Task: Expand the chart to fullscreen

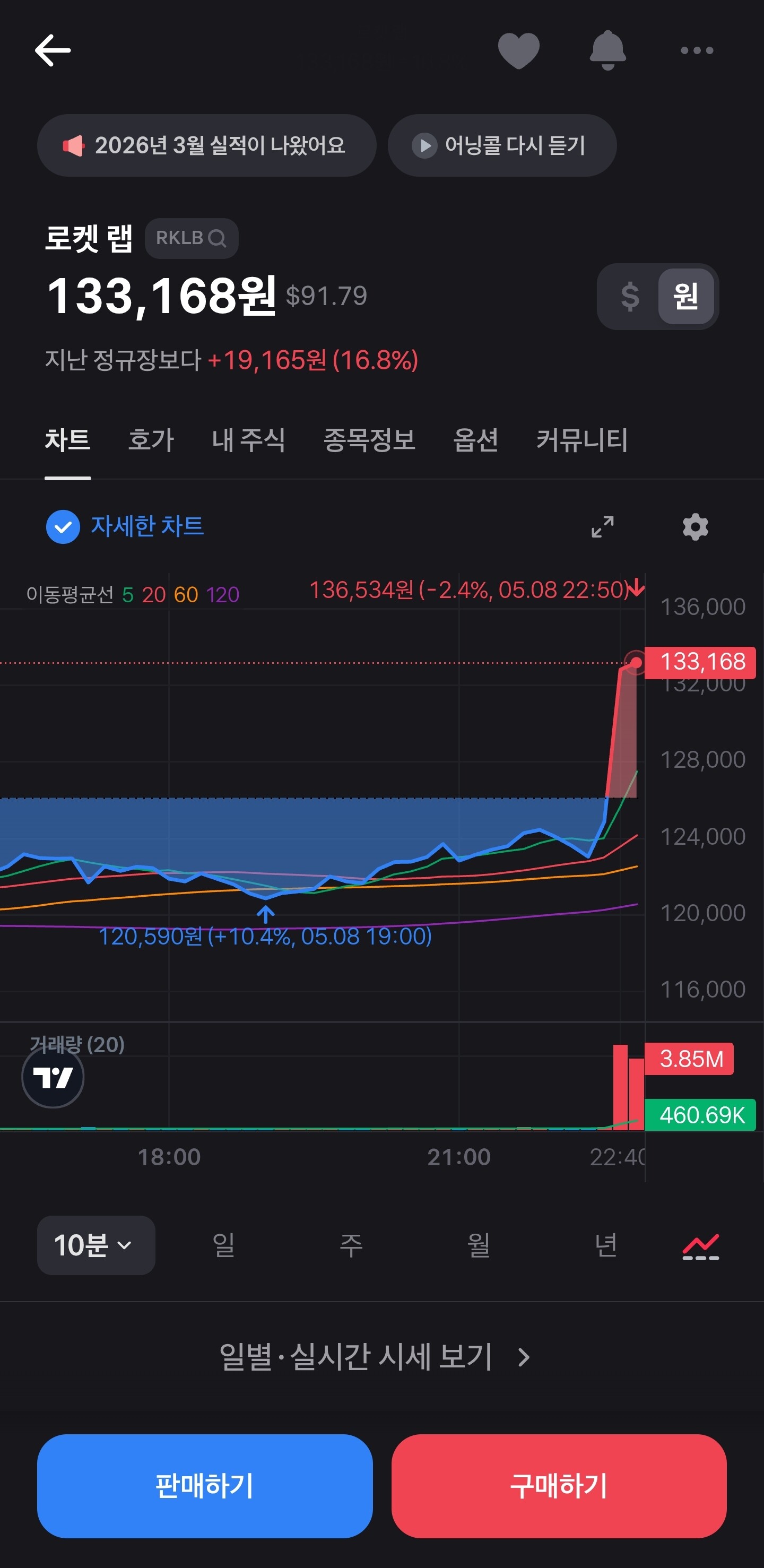Action: [603, 526]
